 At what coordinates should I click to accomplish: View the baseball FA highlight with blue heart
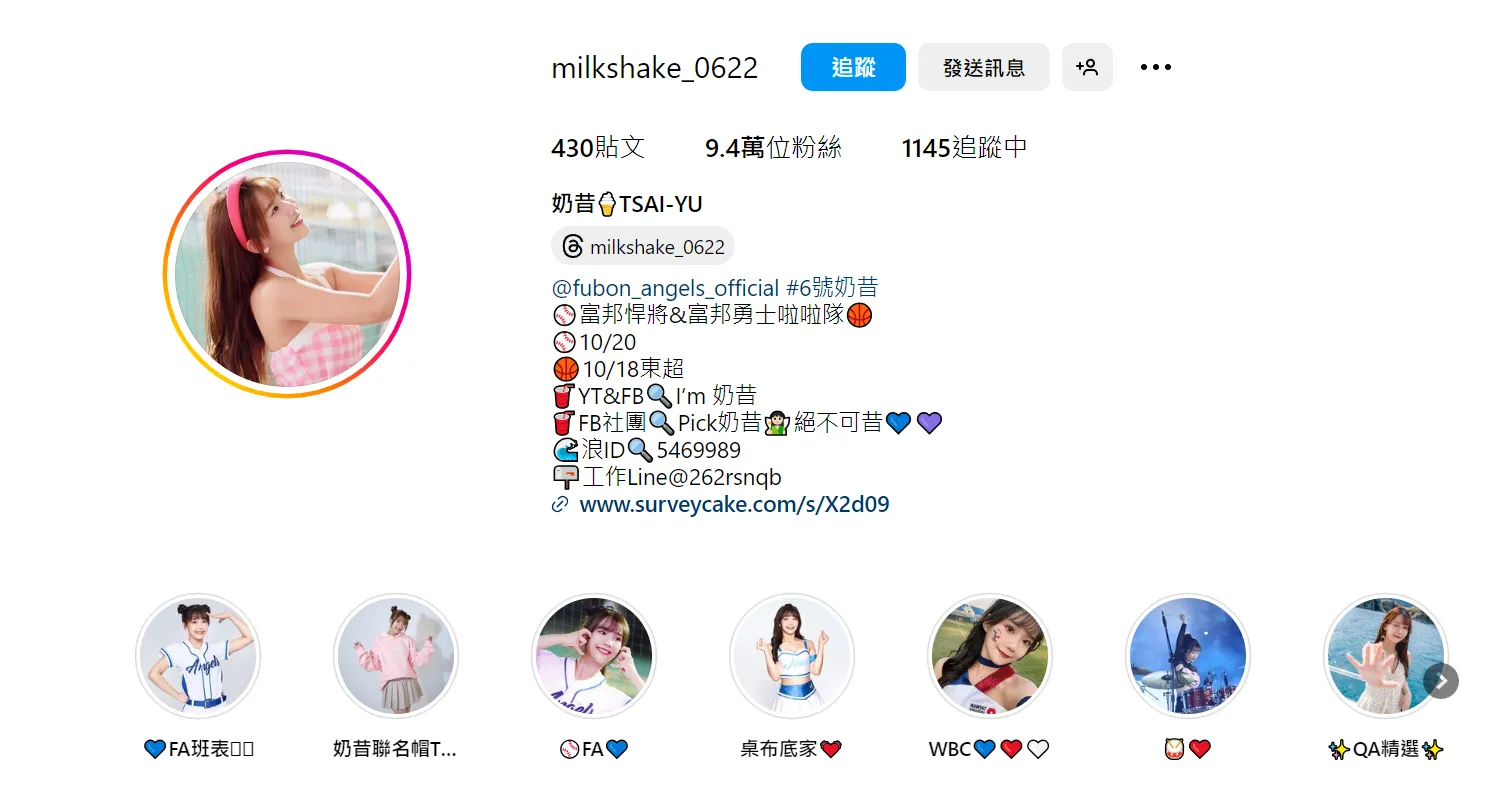(594, 656)
